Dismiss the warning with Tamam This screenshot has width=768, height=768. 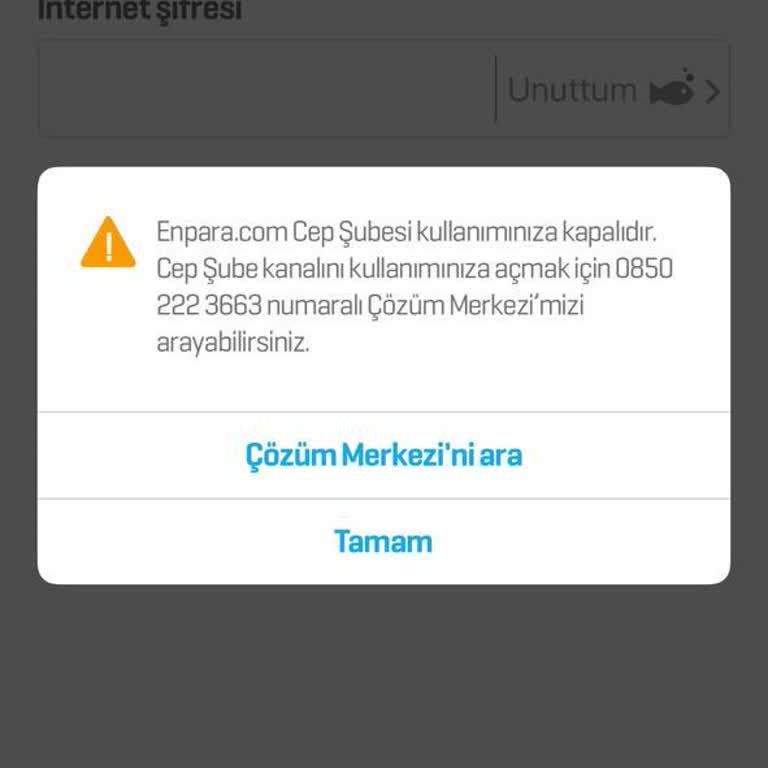[384, 542]
